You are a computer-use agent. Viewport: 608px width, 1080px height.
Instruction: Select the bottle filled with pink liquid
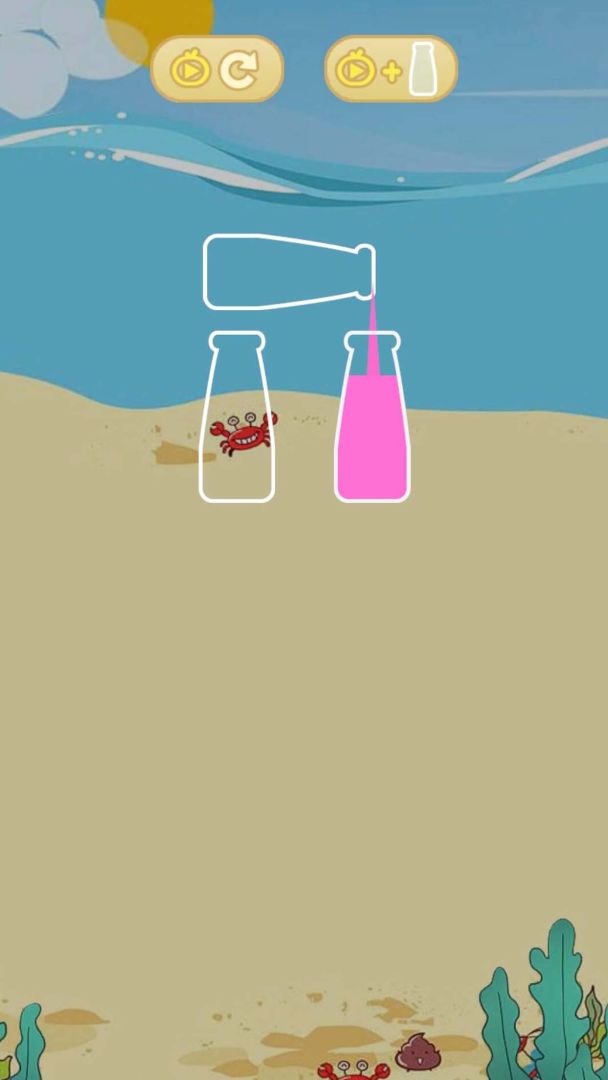click(x=372, y=430)
